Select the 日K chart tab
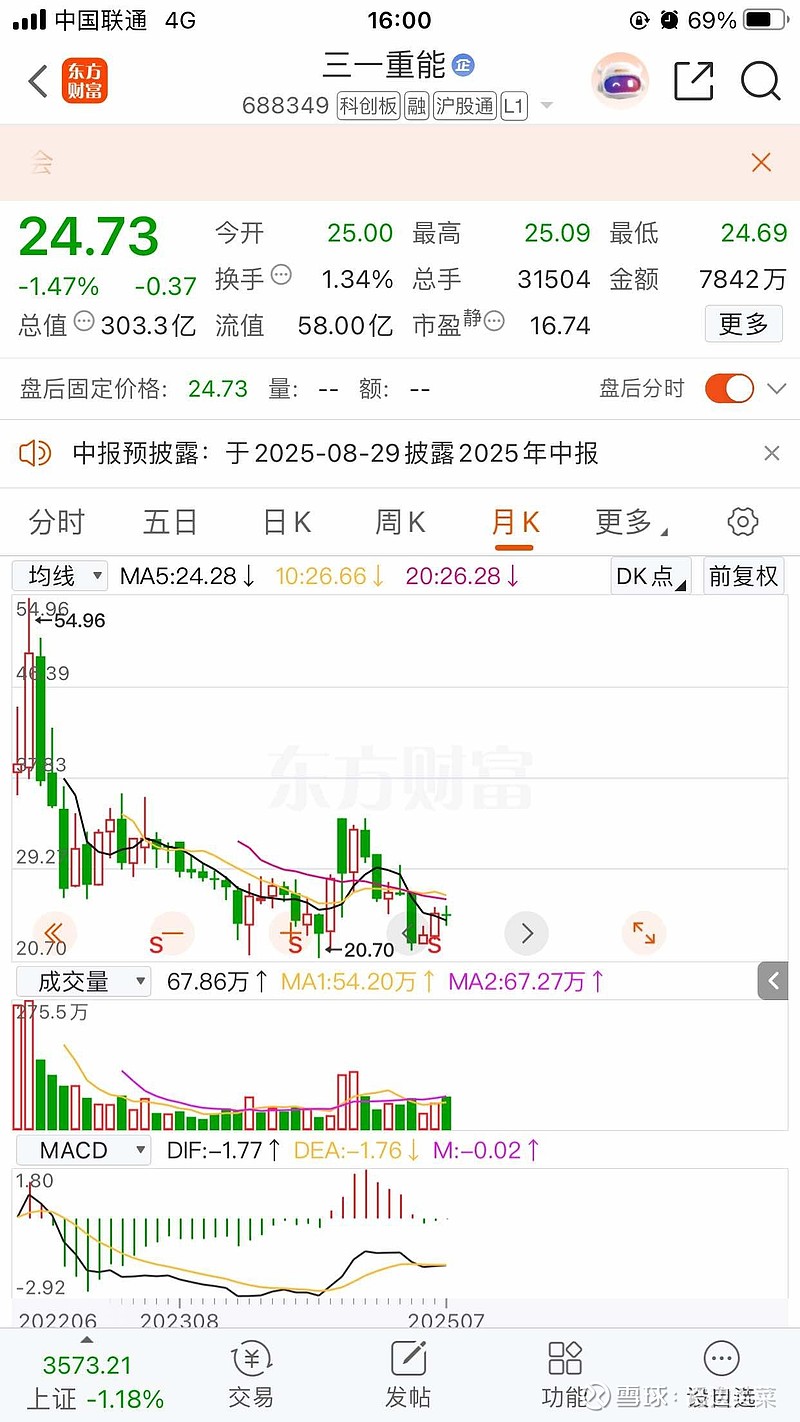Image resolution: width=800 pixels, height=1422 pixels. pyautogui.click(x=287, y=522)
